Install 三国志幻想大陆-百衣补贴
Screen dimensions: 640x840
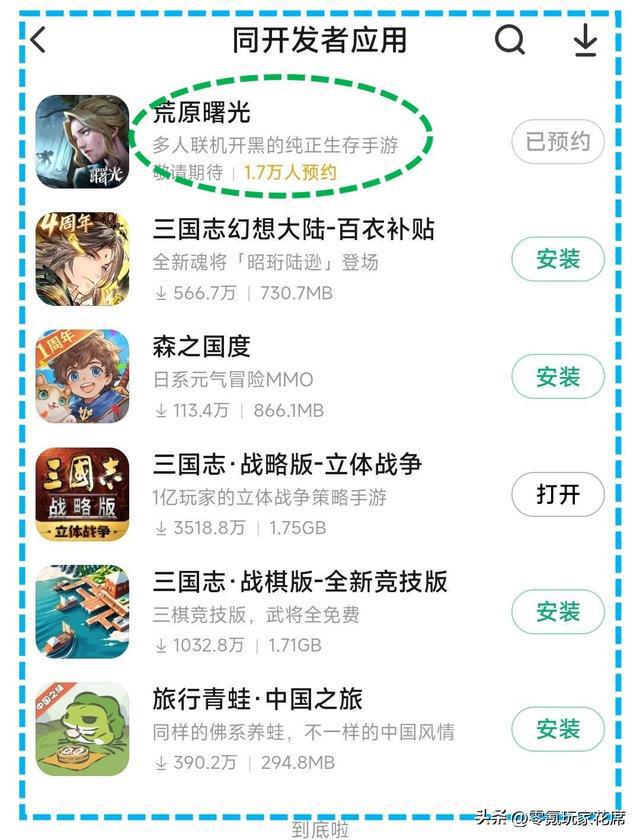click(x=558, y=259)
